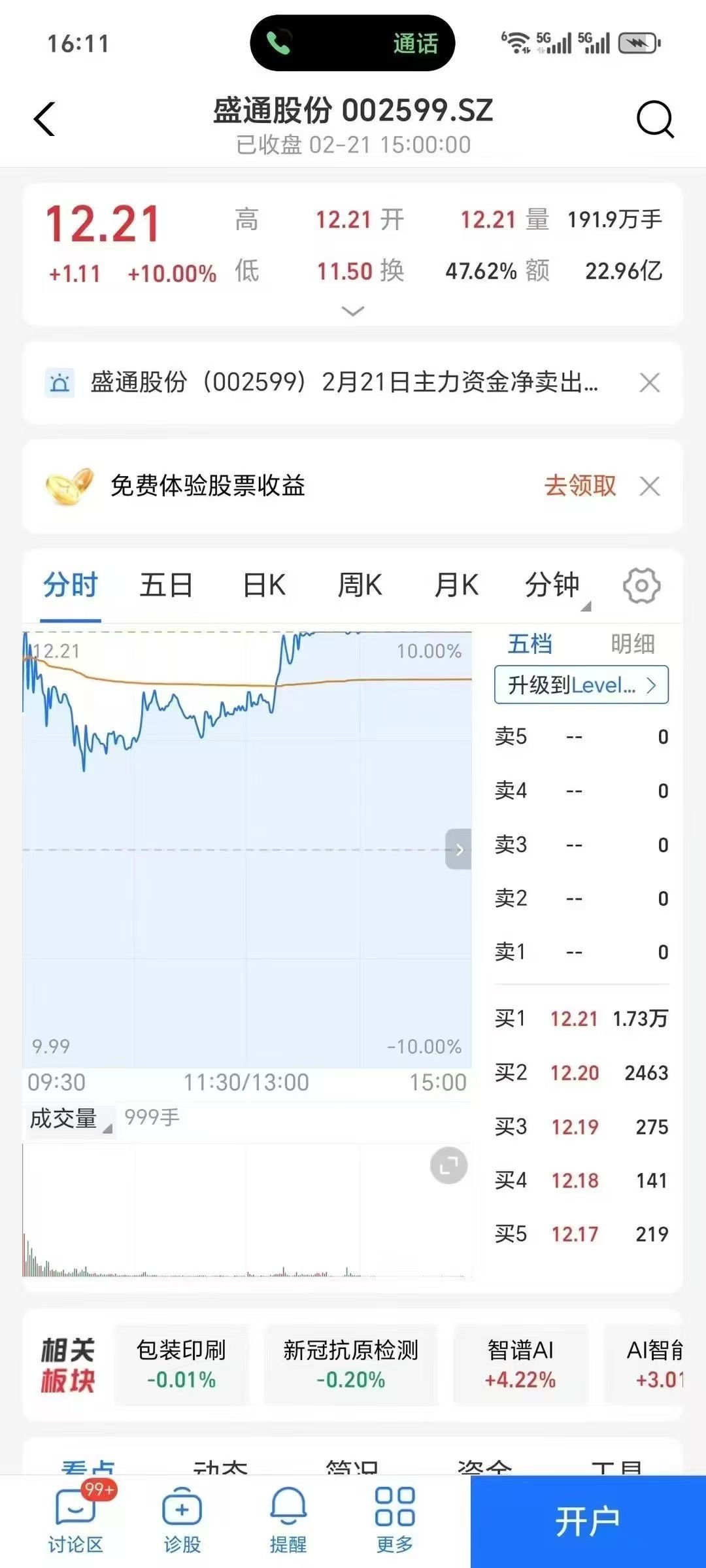Go back using the top-left arrow

coord(44,120)
